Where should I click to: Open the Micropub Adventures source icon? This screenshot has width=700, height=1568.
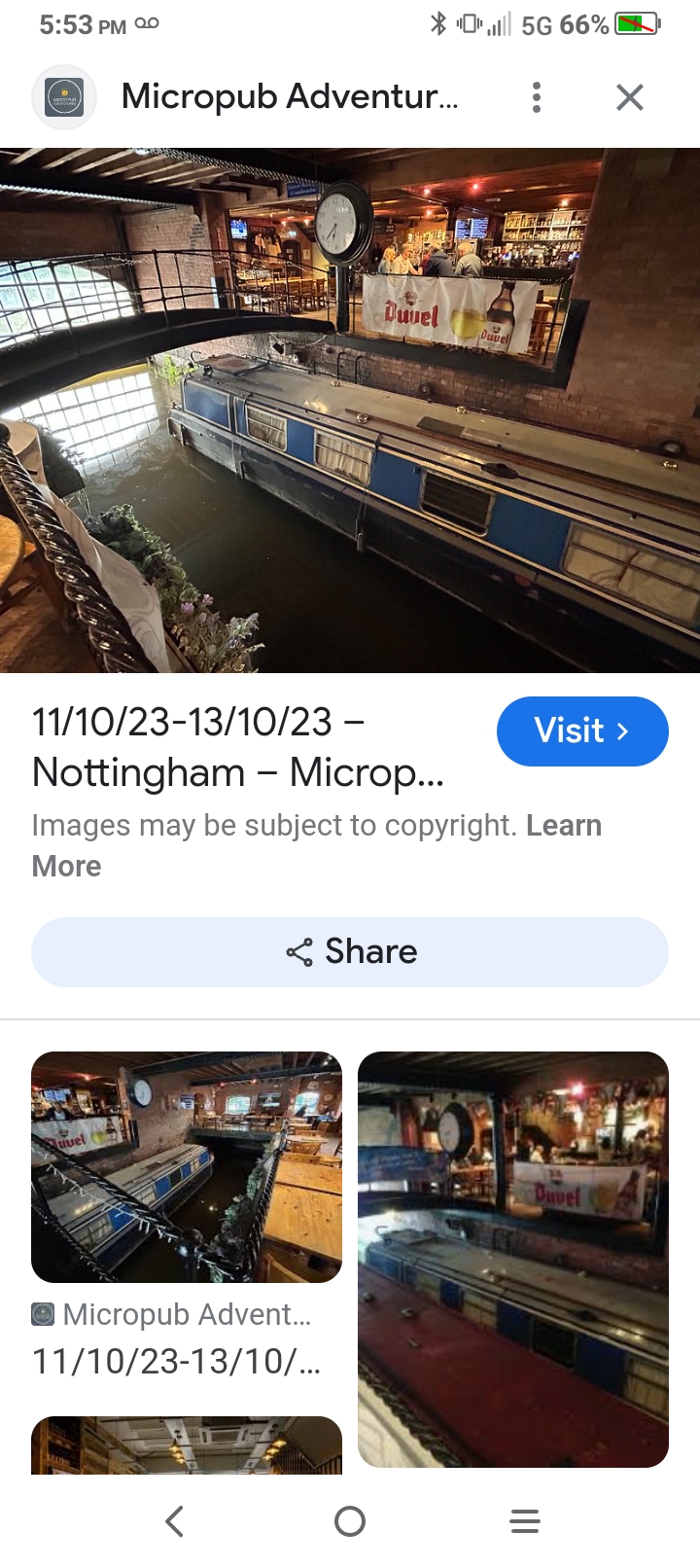pyautogui.click(x=64, y=97)
